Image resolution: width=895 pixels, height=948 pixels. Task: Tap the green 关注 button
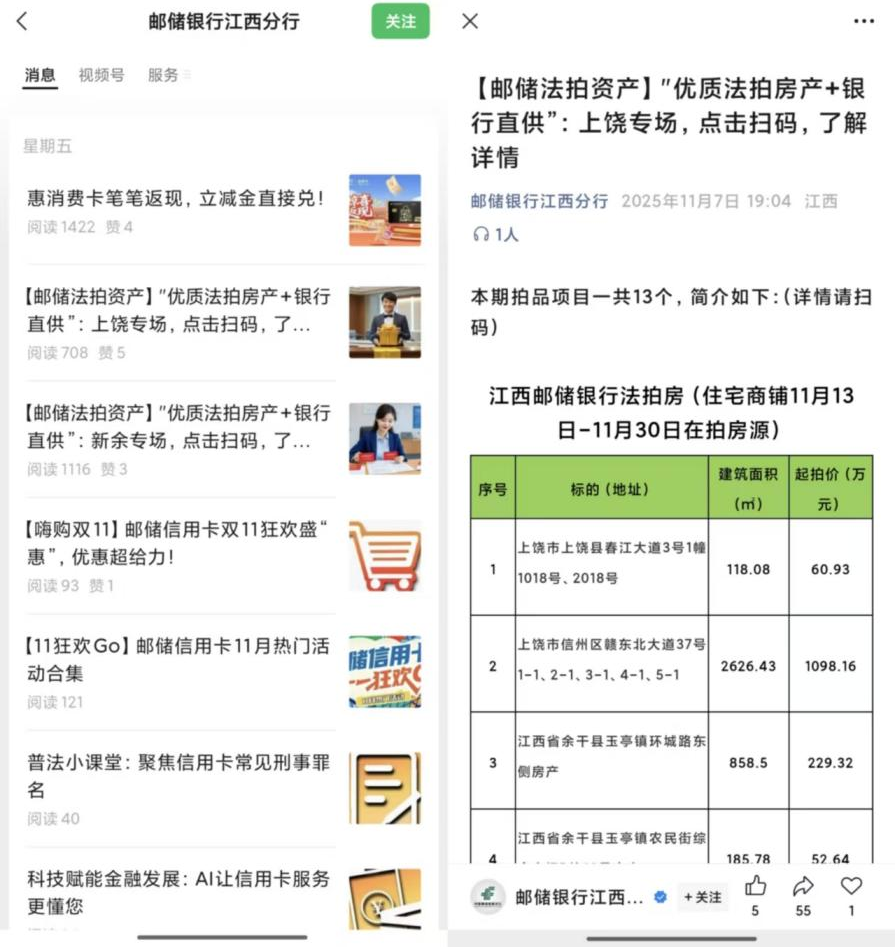tap(400, 21)
